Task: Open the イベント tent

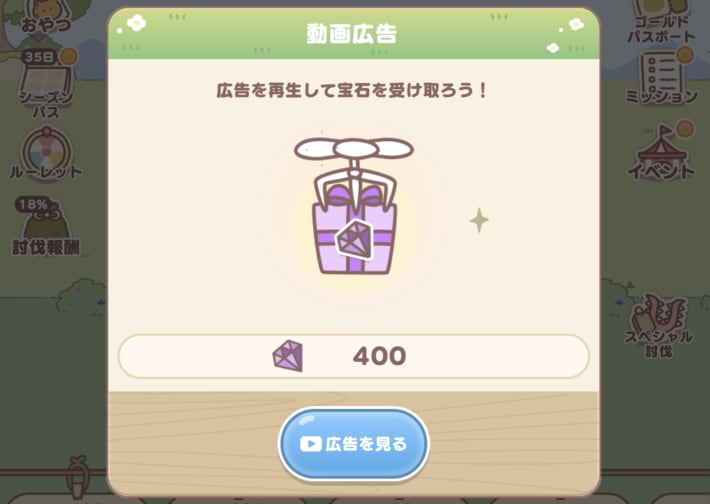Action: tap(660, 153)
